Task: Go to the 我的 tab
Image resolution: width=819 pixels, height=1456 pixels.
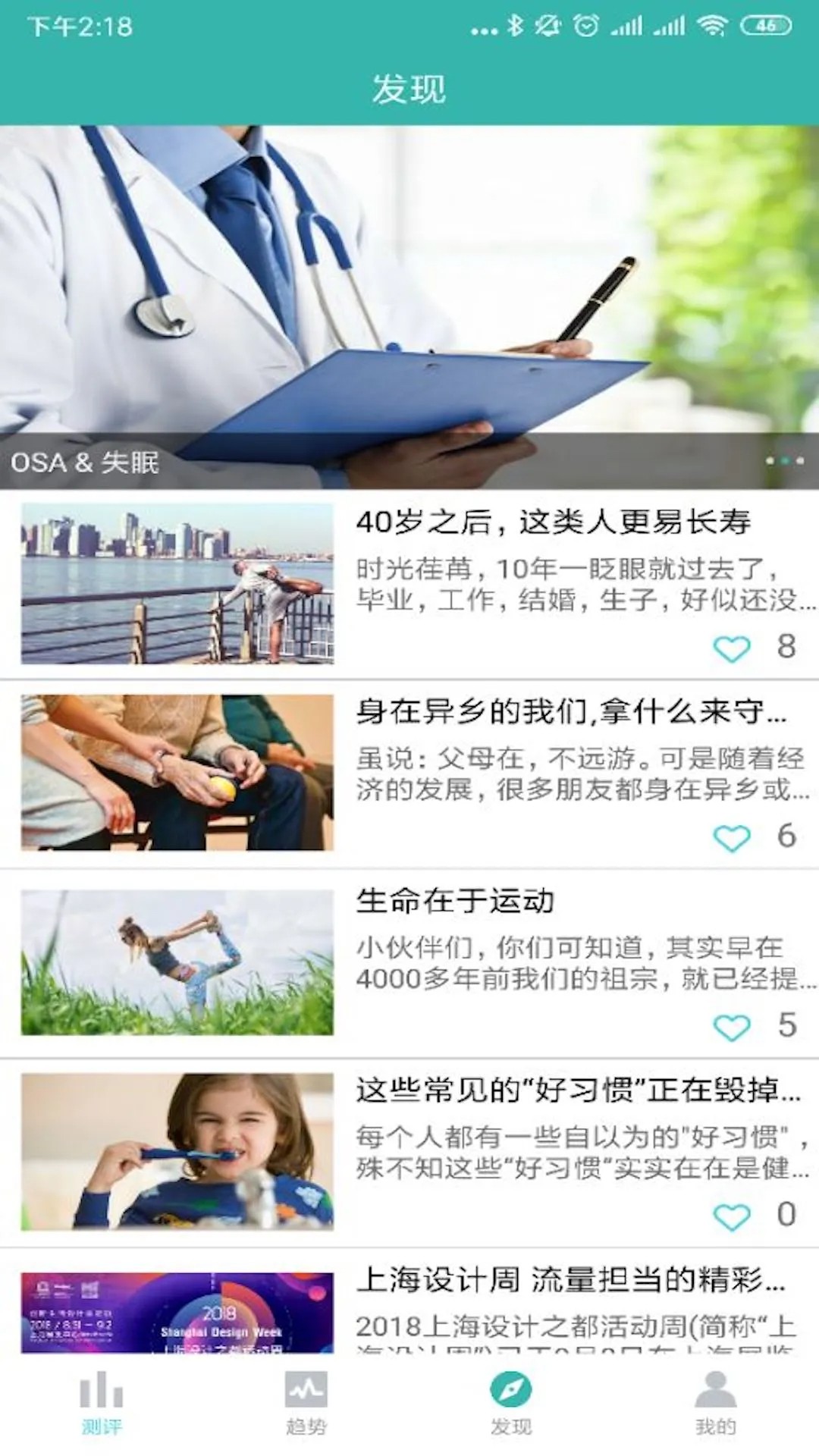Action: (716, 1403)
